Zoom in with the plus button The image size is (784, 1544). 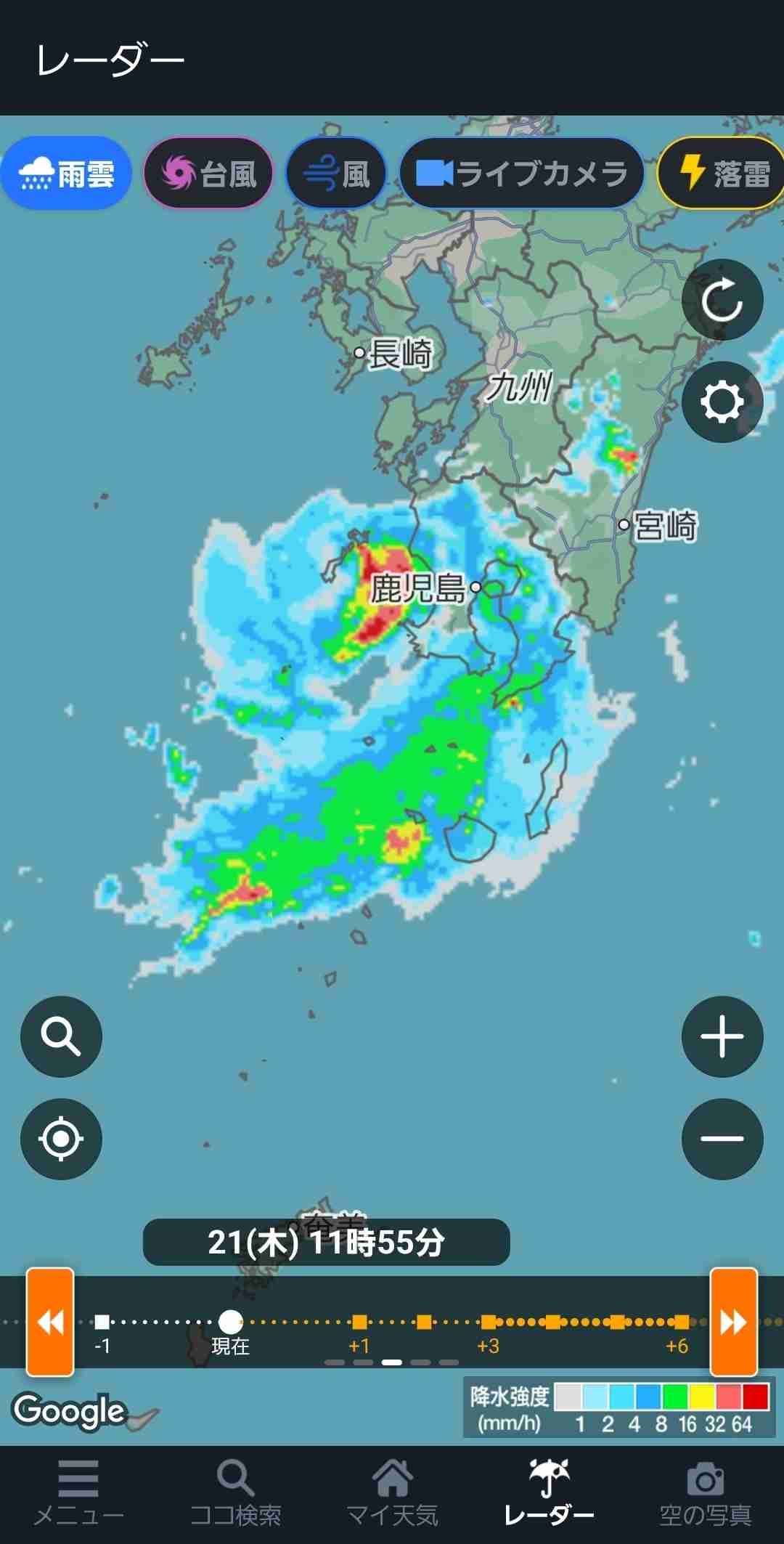(x=722, y=1036)
